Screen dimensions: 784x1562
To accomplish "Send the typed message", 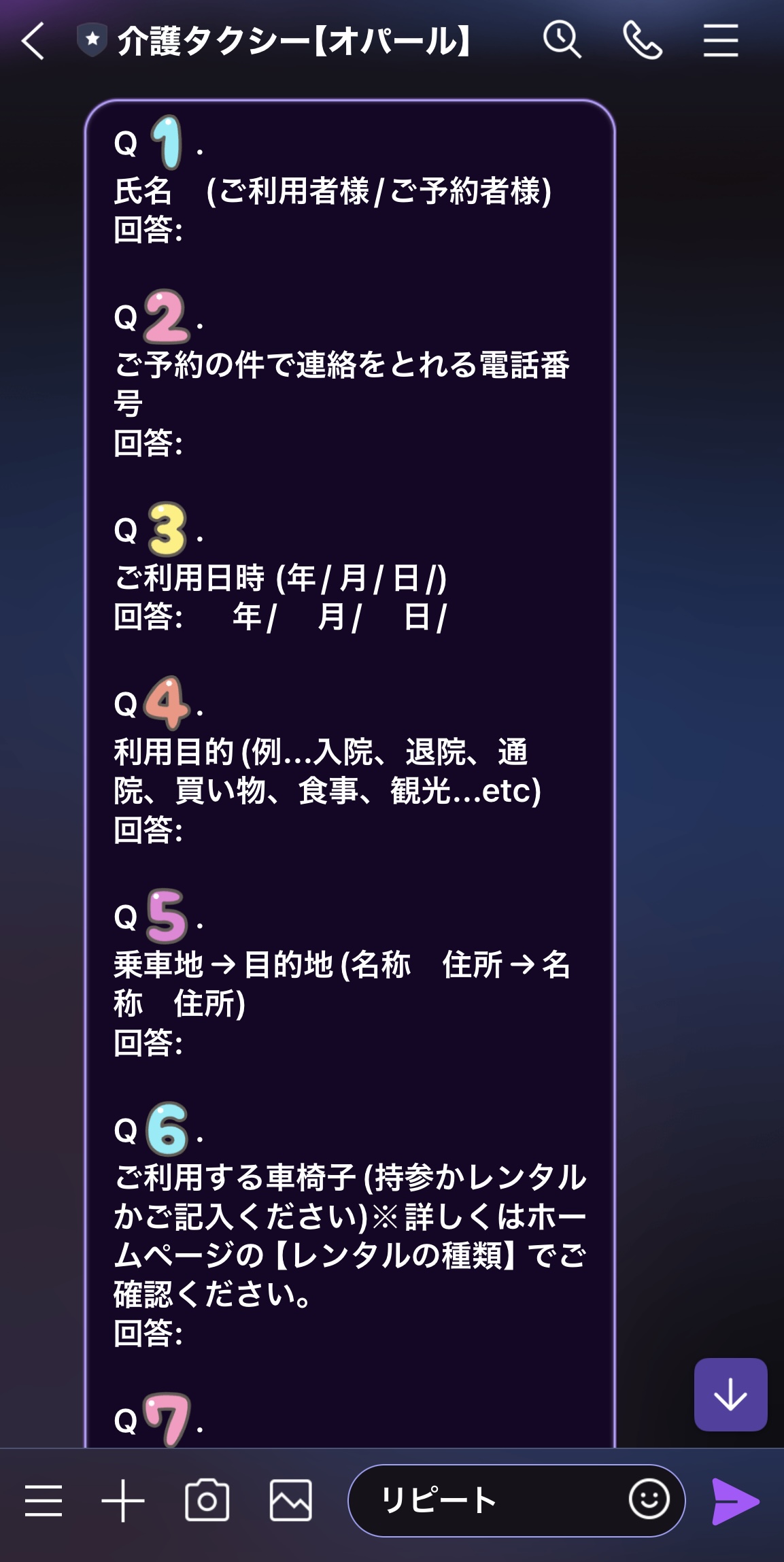I will [x=735, y=1500].
